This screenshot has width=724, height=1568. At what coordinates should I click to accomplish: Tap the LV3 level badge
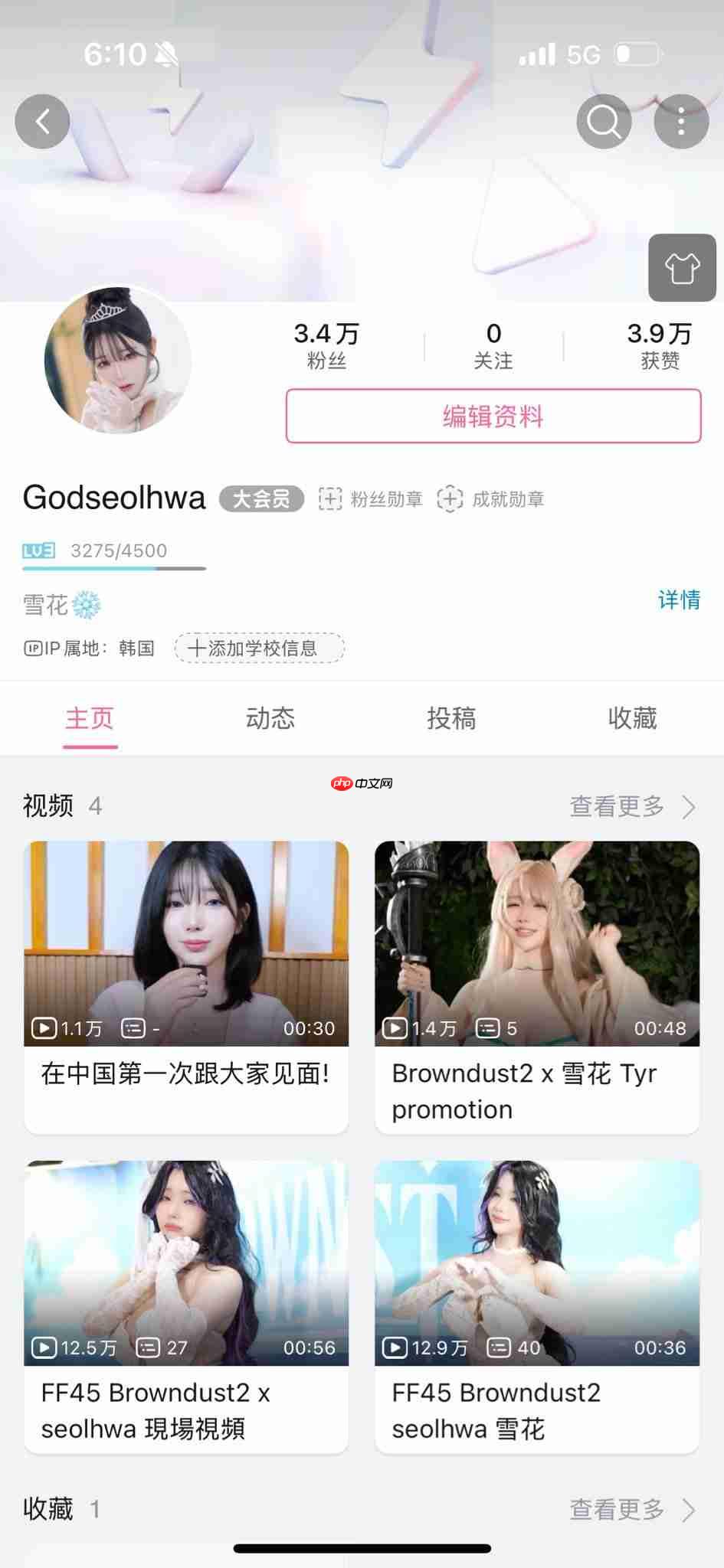tap(37, 550)
